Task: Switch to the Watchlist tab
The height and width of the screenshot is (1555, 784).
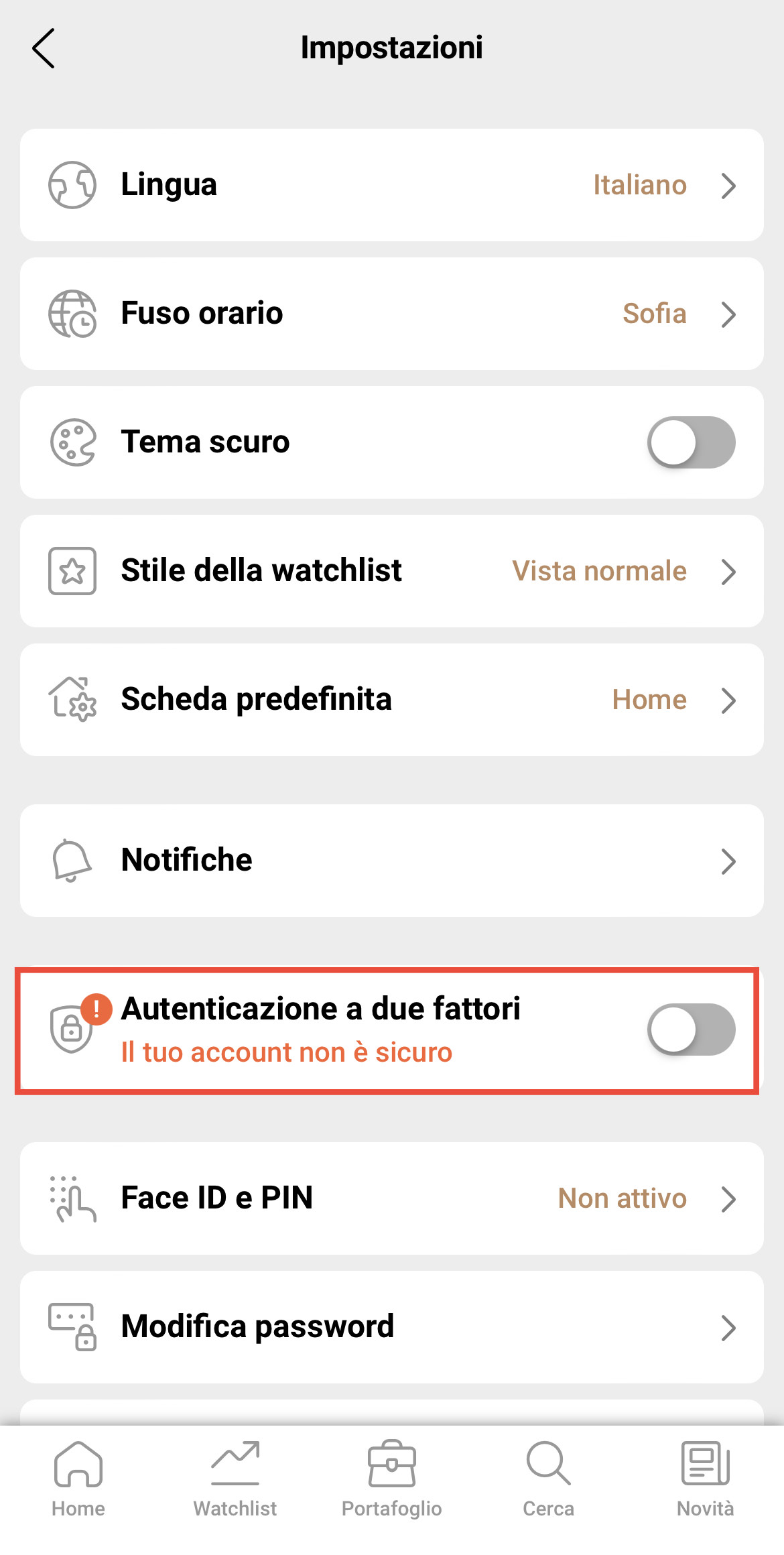Action: click(x=235, y=1479)
